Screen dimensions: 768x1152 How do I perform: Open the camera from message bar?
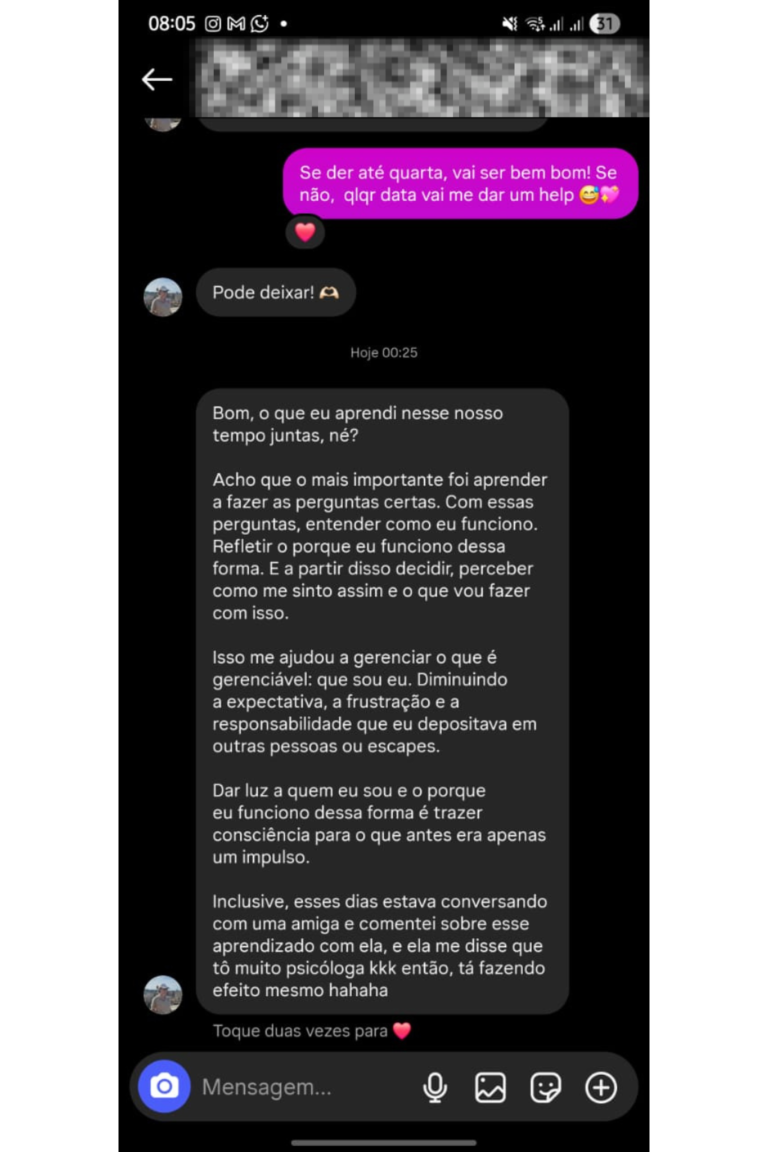(x=164, y=1087)
